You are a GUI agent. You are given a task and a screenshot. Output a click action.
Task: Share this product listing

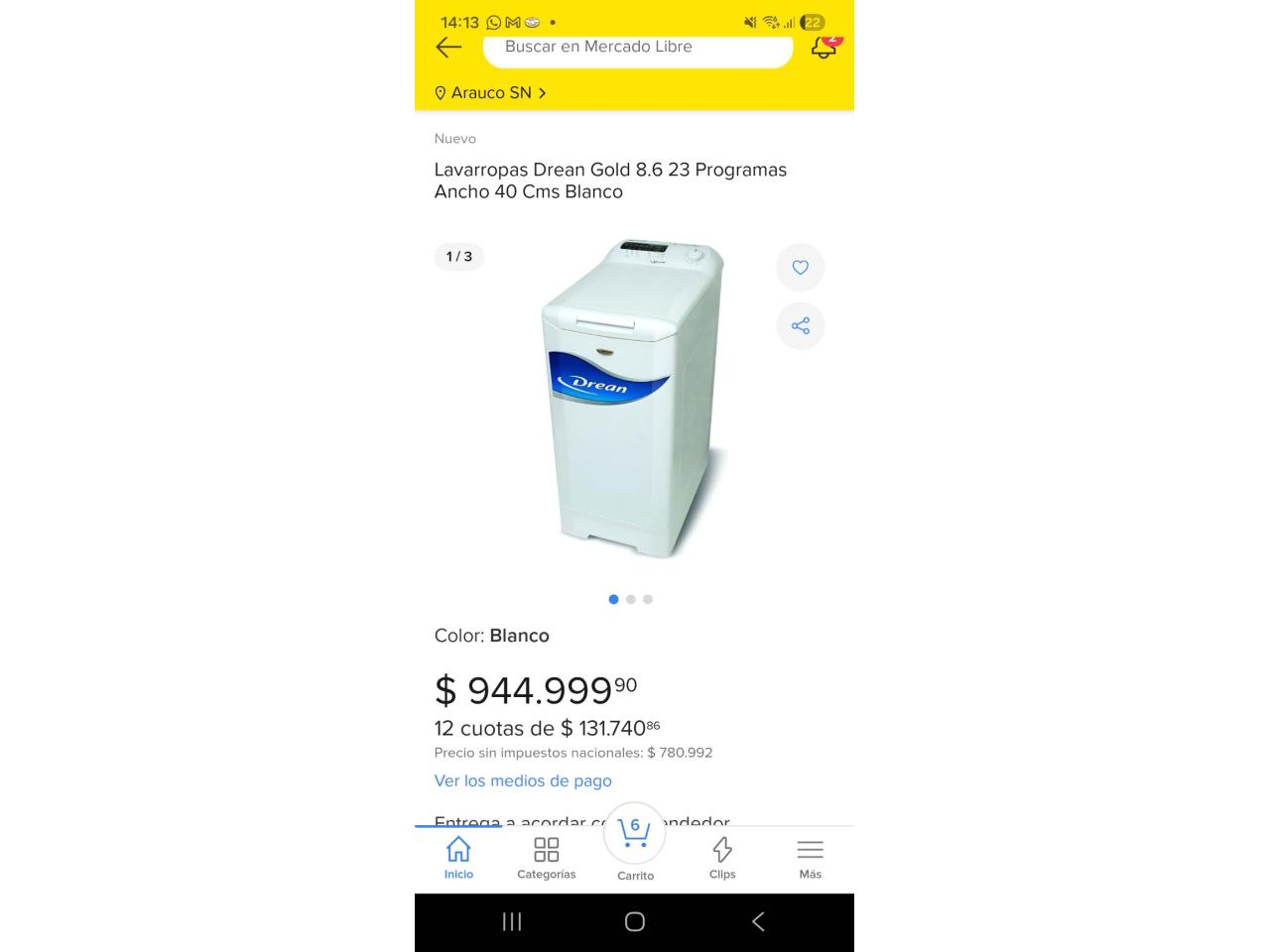tap(800, 326)
